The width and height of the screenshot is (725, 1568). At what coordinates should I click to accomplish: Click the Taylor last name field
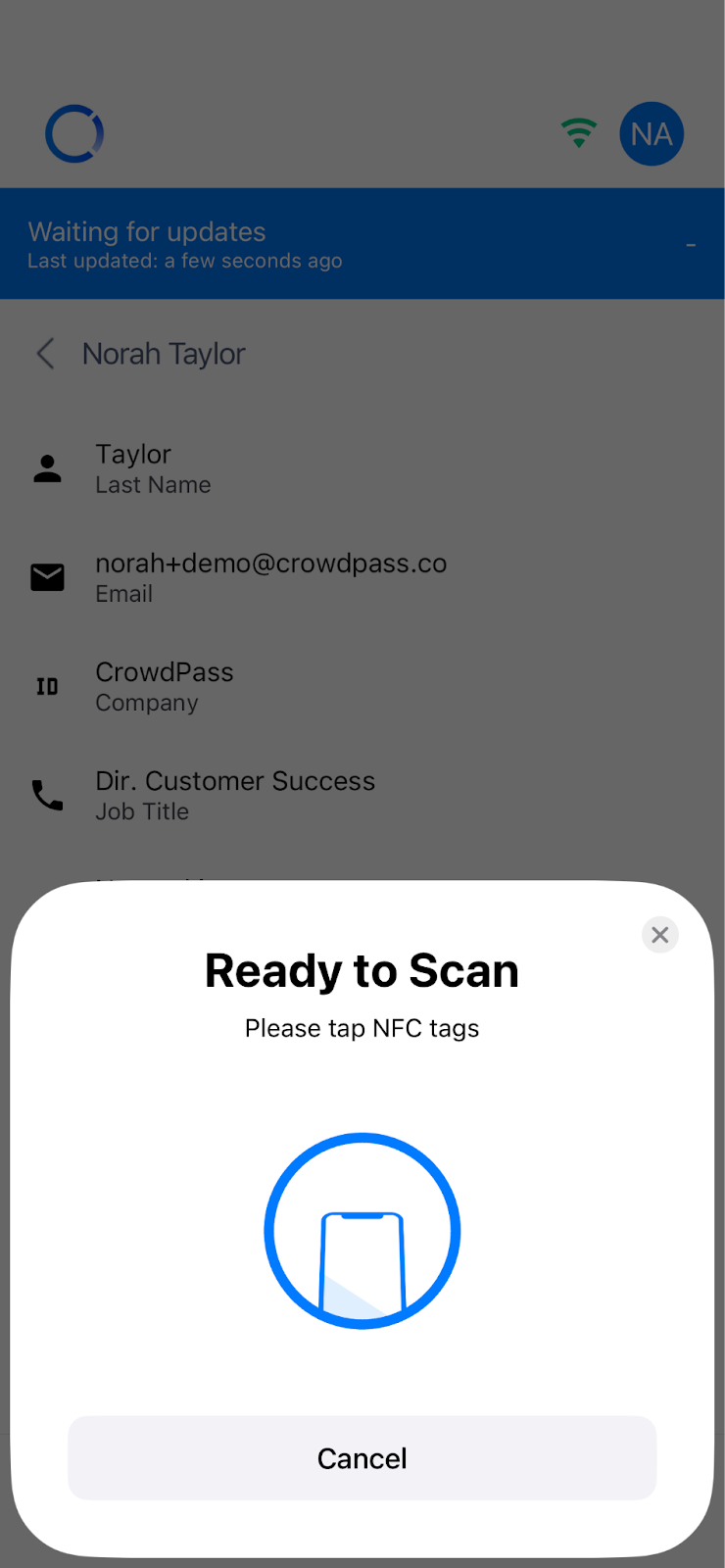(133, 454)
